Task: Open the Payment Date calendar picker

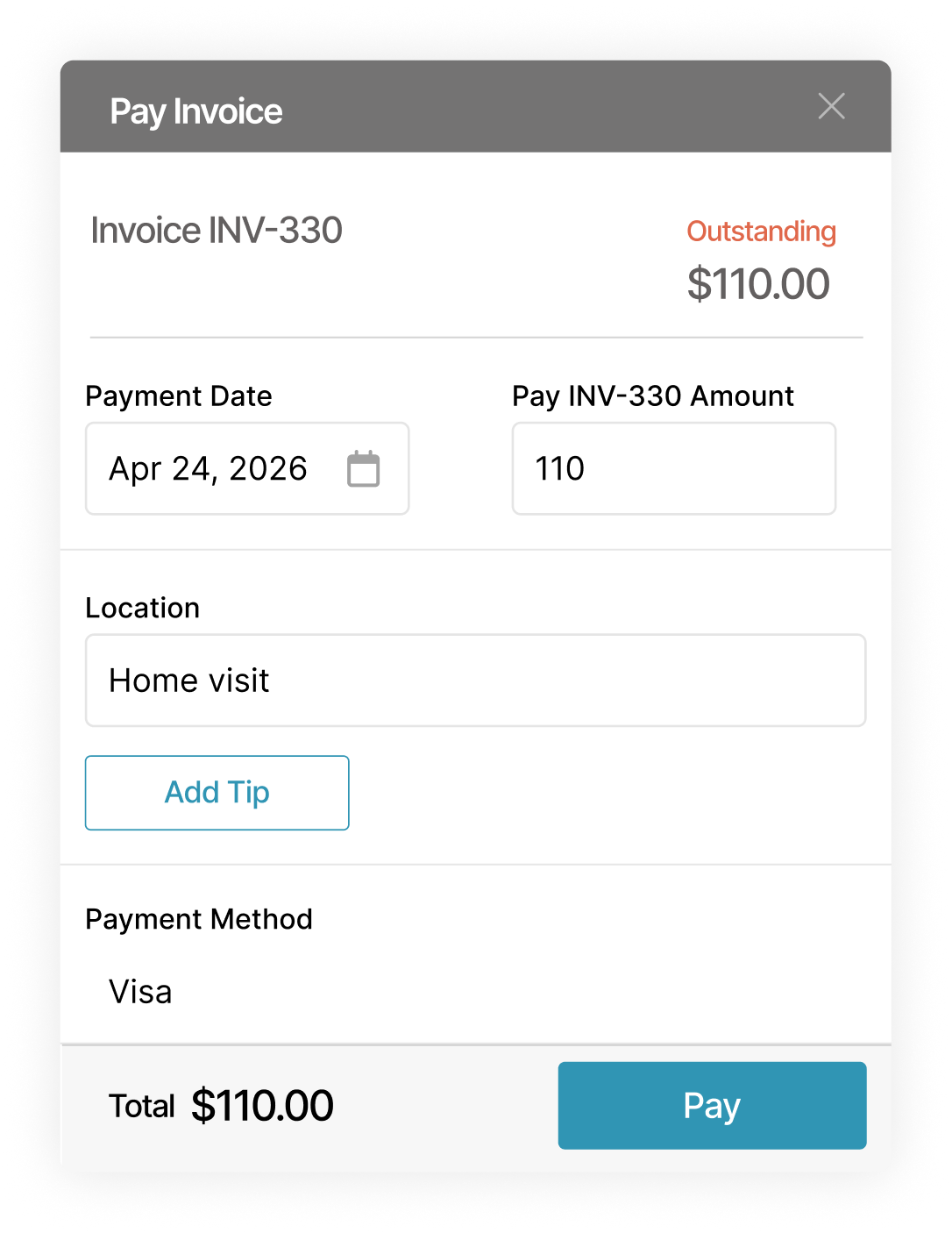Action: (x=363, y=468)
